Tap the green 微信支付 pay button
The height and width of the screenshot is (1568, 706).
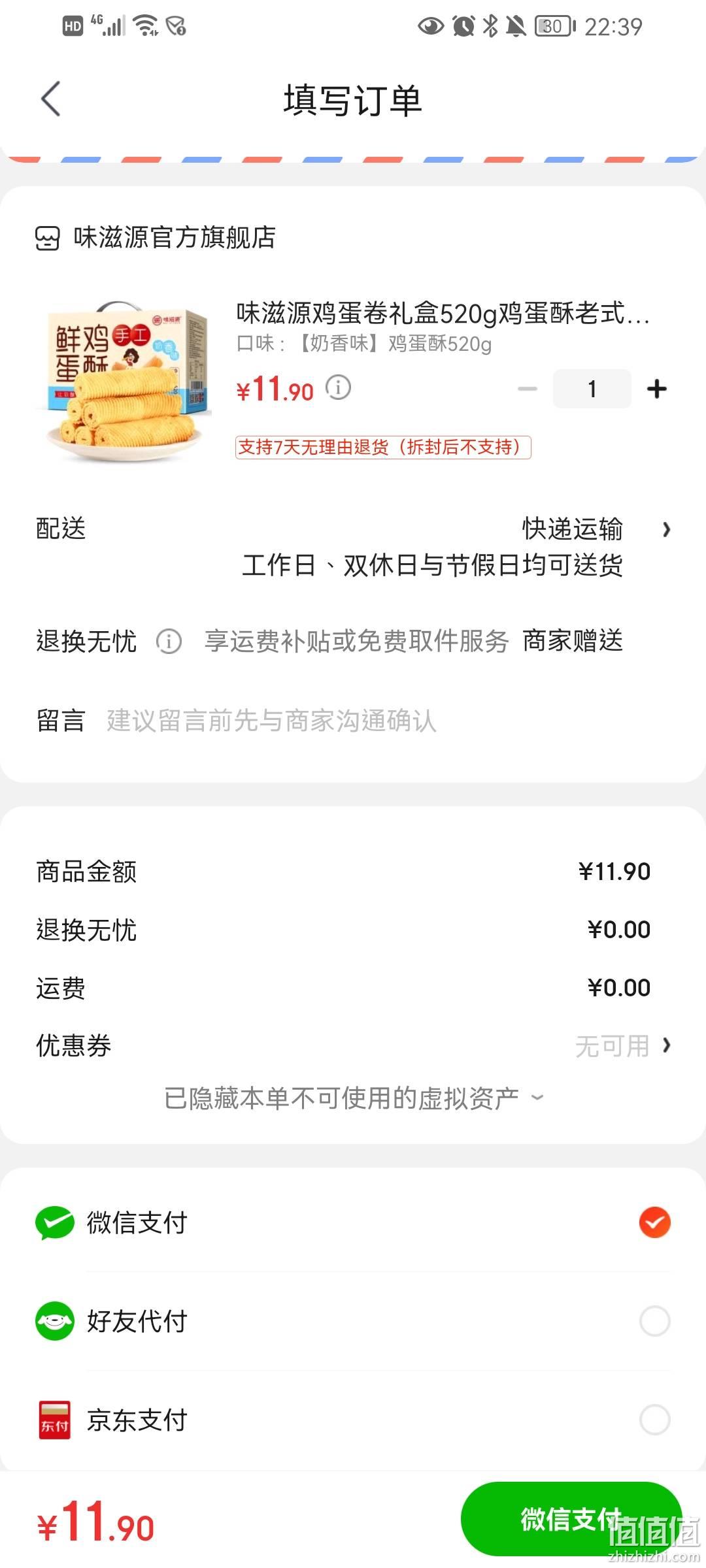coord(571,1519)
